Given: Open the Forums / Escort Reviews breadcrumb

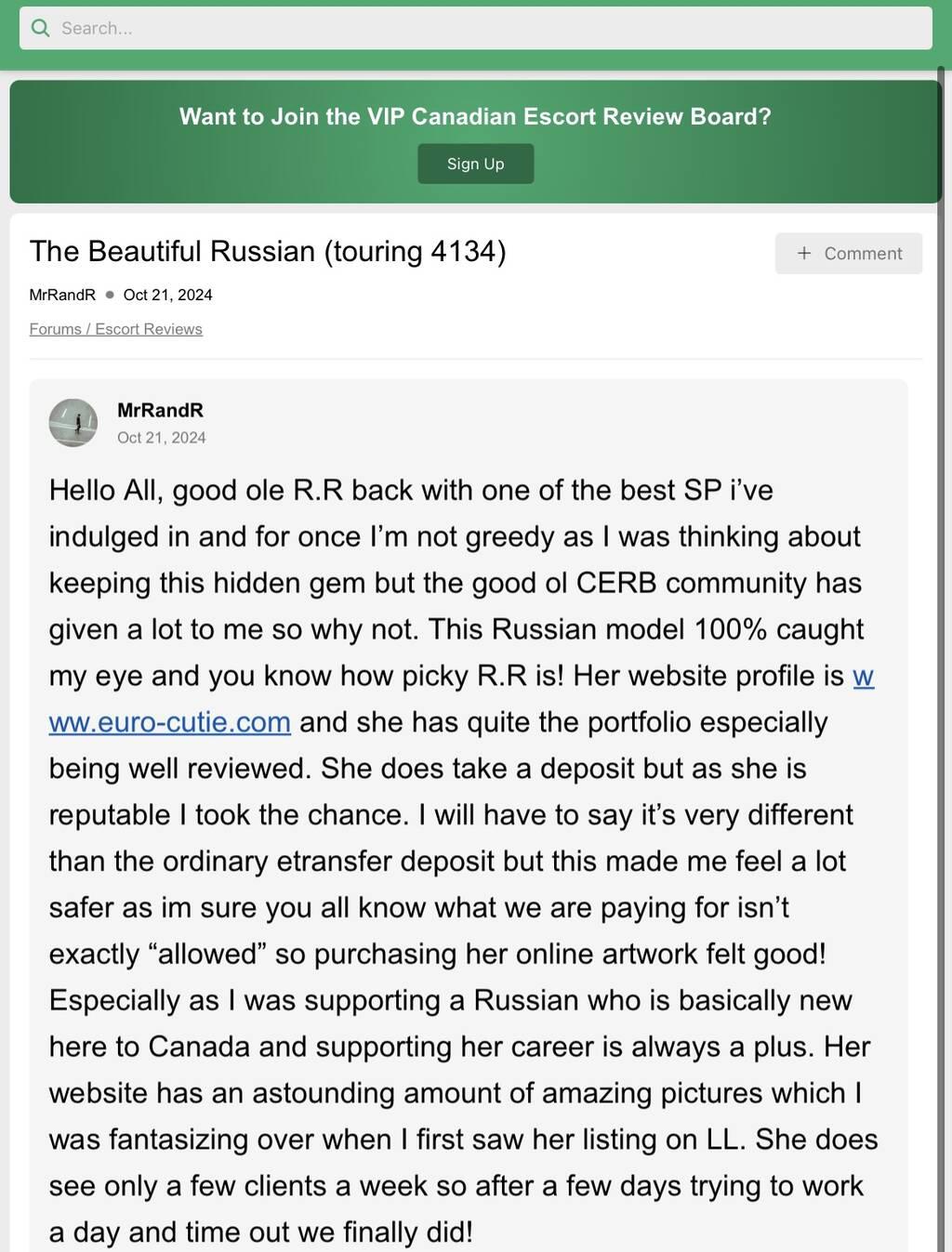Looking at the screenshot, I should 115,329.
